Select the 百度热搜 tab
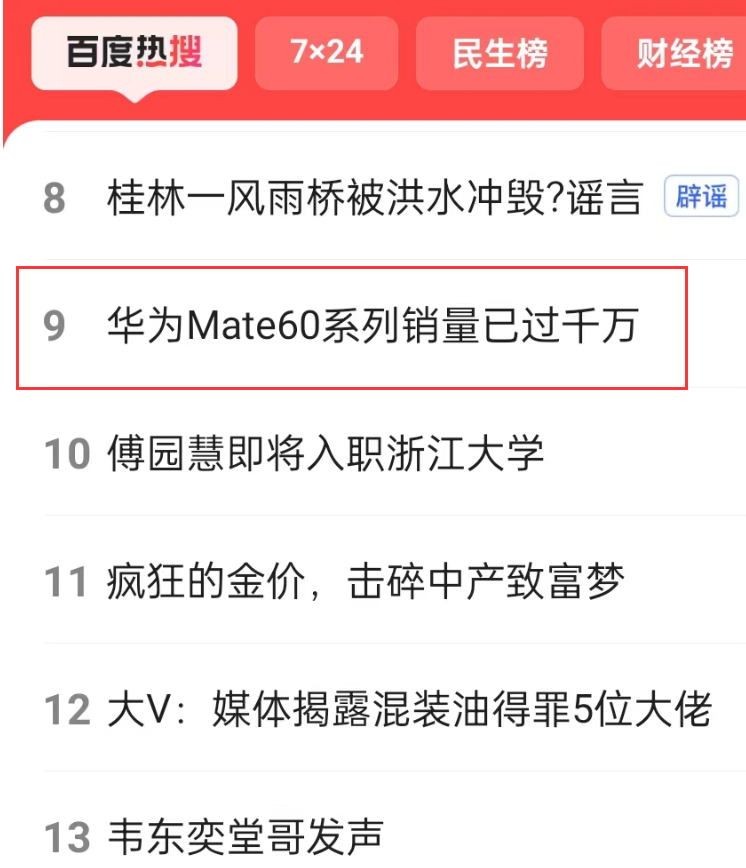Image resolution: width=746 pixels, height=868 pixels. (134, 53)
